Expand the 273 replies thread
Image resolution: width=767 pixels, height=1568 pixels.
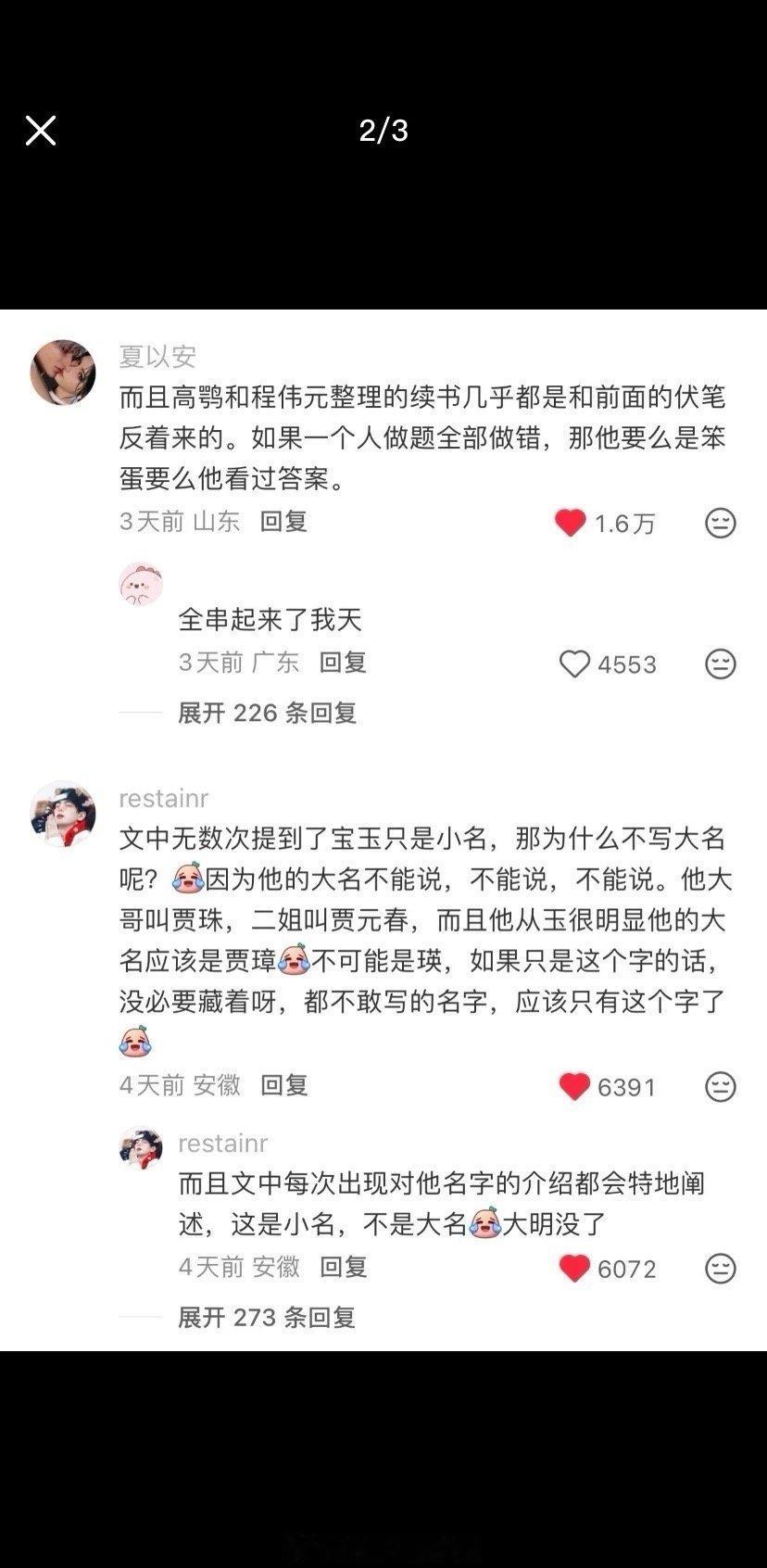pyautogui.click(x=268, y=1318)
